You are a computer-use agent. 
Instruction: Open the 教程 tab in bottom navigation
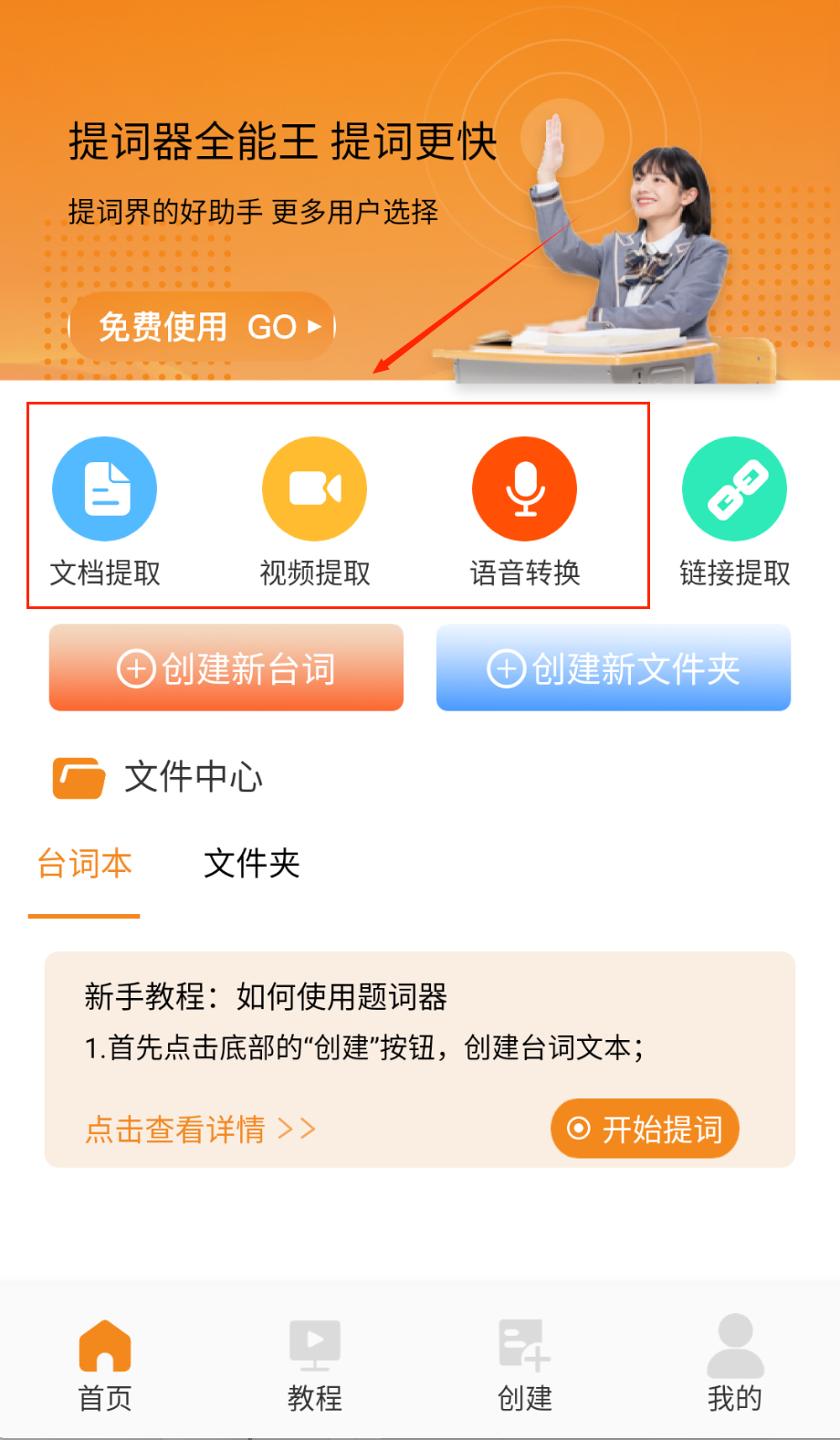pyautogui.click(x=315, y=1362)
